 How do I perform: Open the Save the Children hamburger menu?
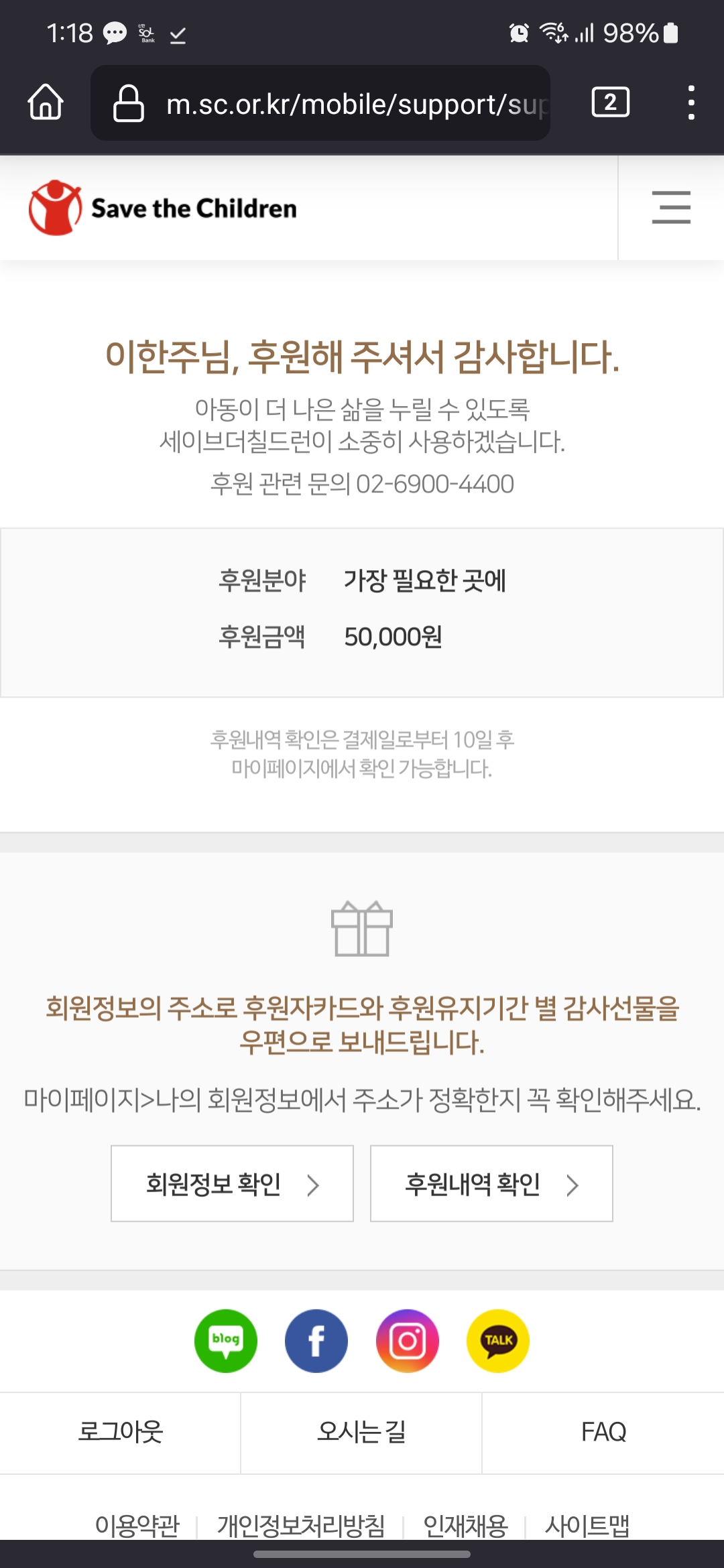(671, 207)
